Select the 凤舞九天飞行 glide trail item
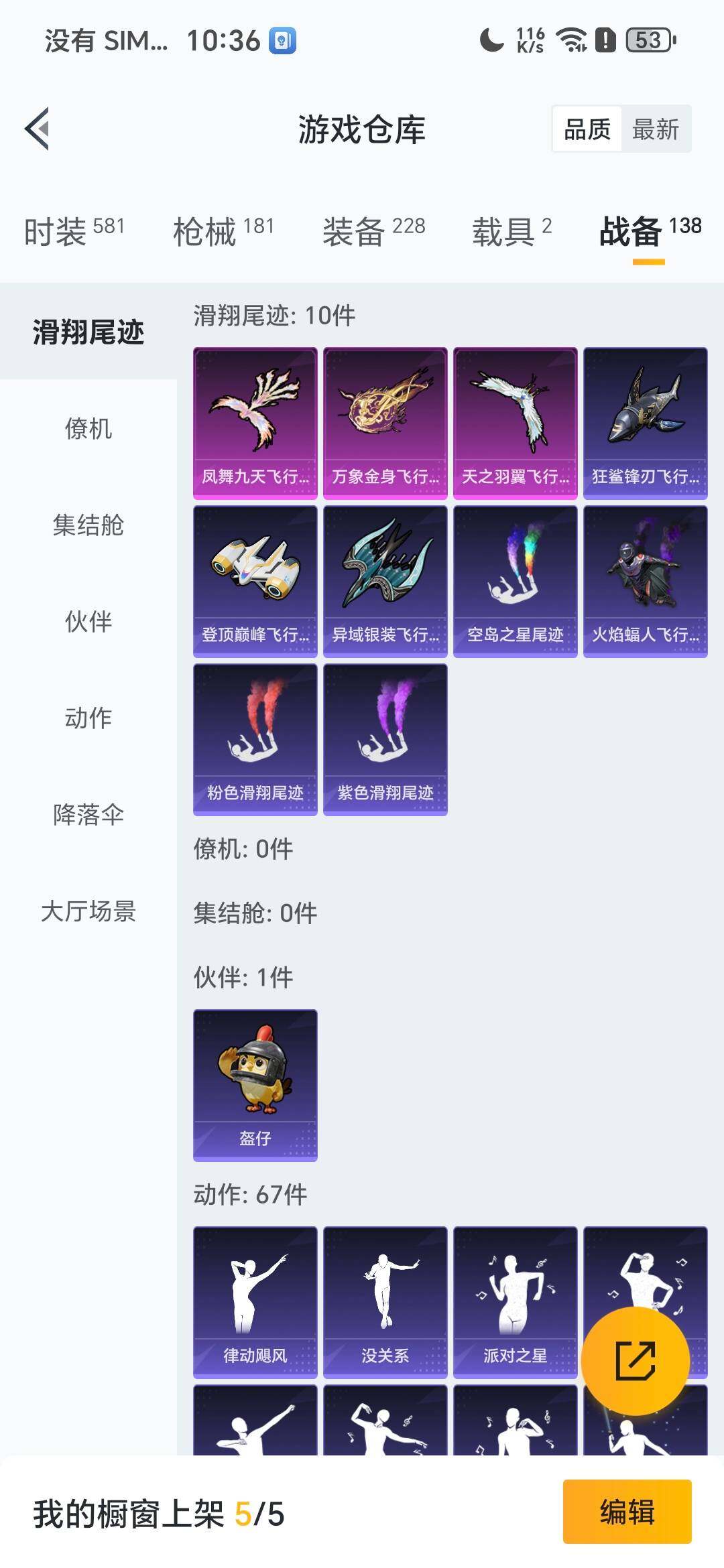The width and height of the screenshot is (724, 1568). tap(255, 422)
